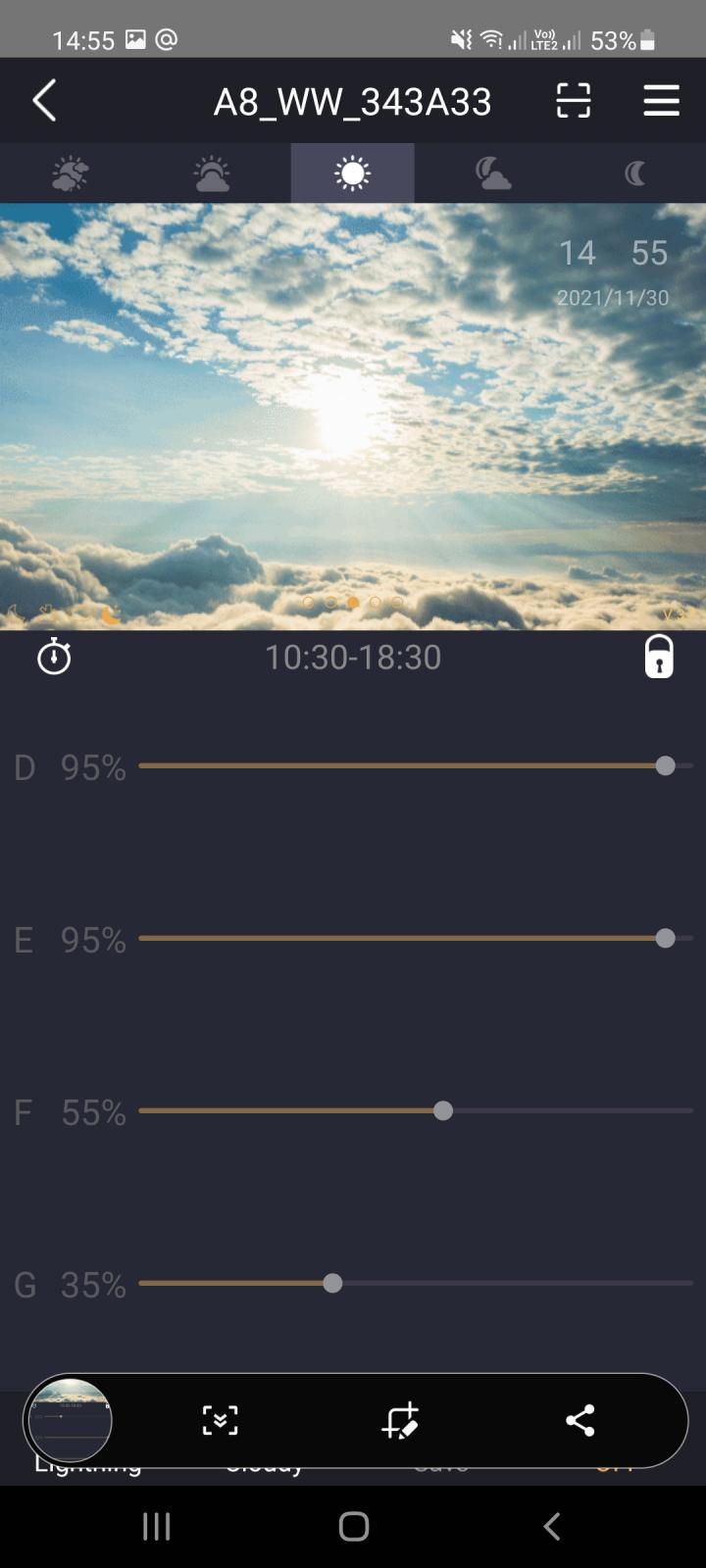
Task: Adjust channel F brightness slider
Action: point(416,1110)
